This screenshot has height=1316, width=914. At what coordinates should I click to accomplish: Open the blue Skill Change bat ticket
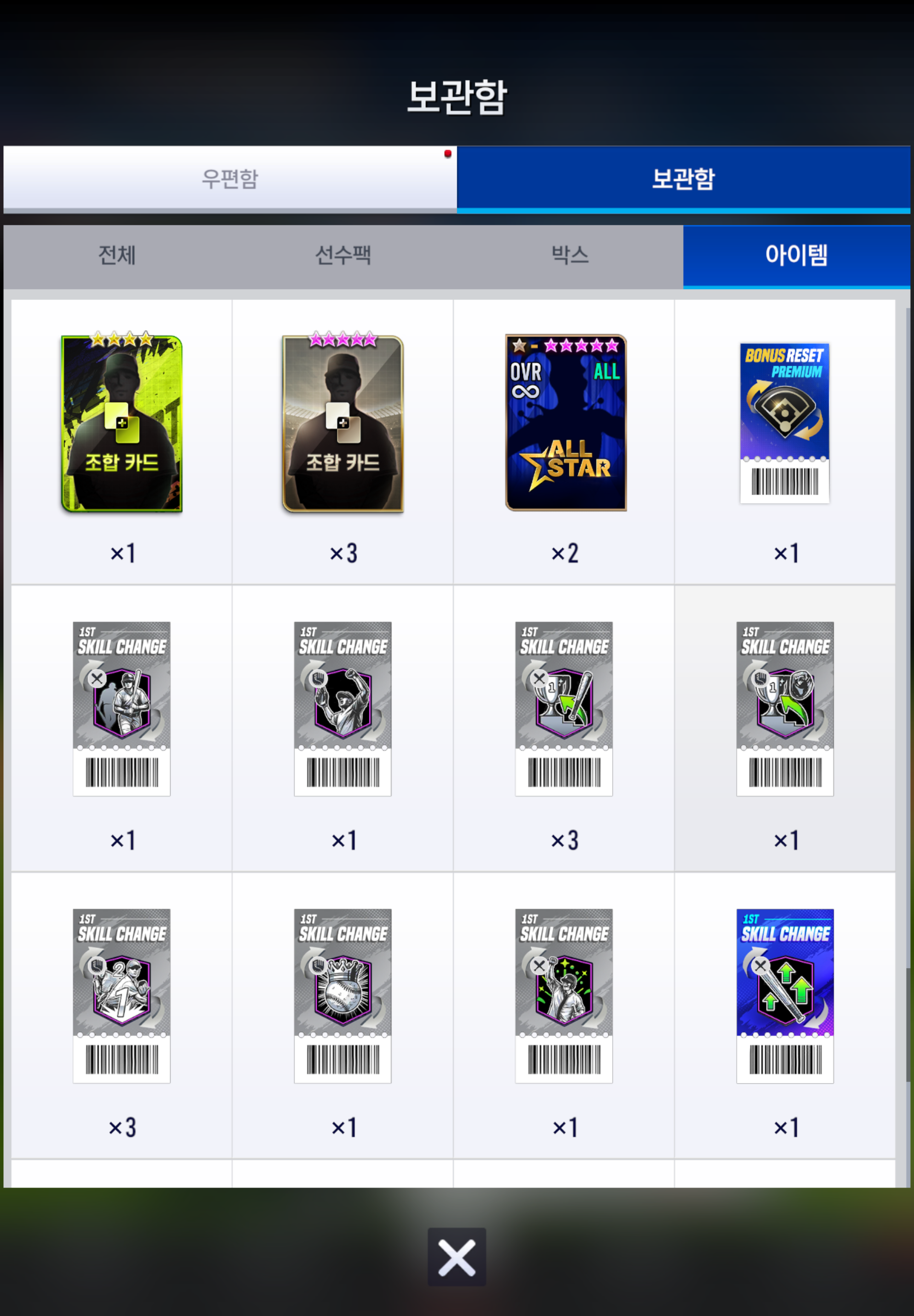click(785, 995)
